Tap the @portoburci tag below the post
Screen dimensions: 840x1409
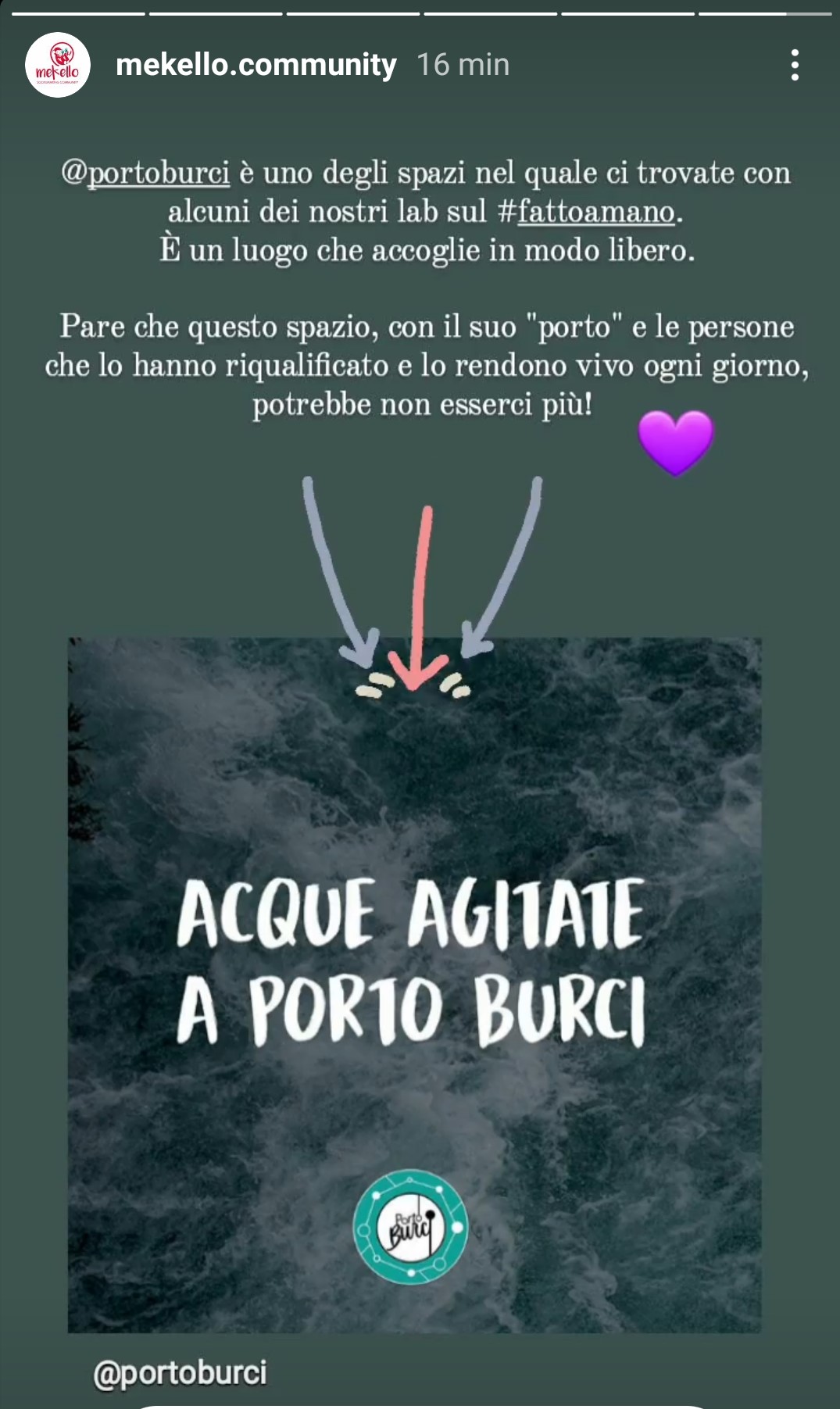tap(180, 1373)
